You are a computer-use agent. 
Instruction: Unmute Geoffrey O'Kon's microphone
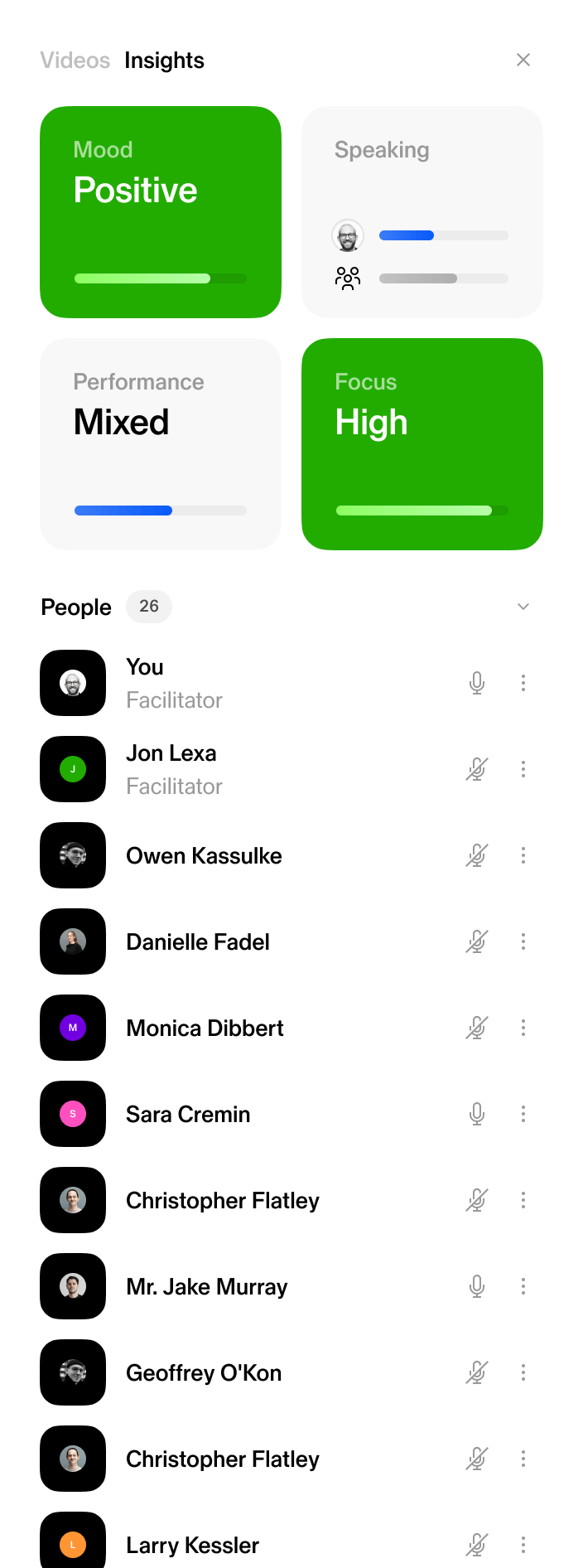(x=477, y=1372)
